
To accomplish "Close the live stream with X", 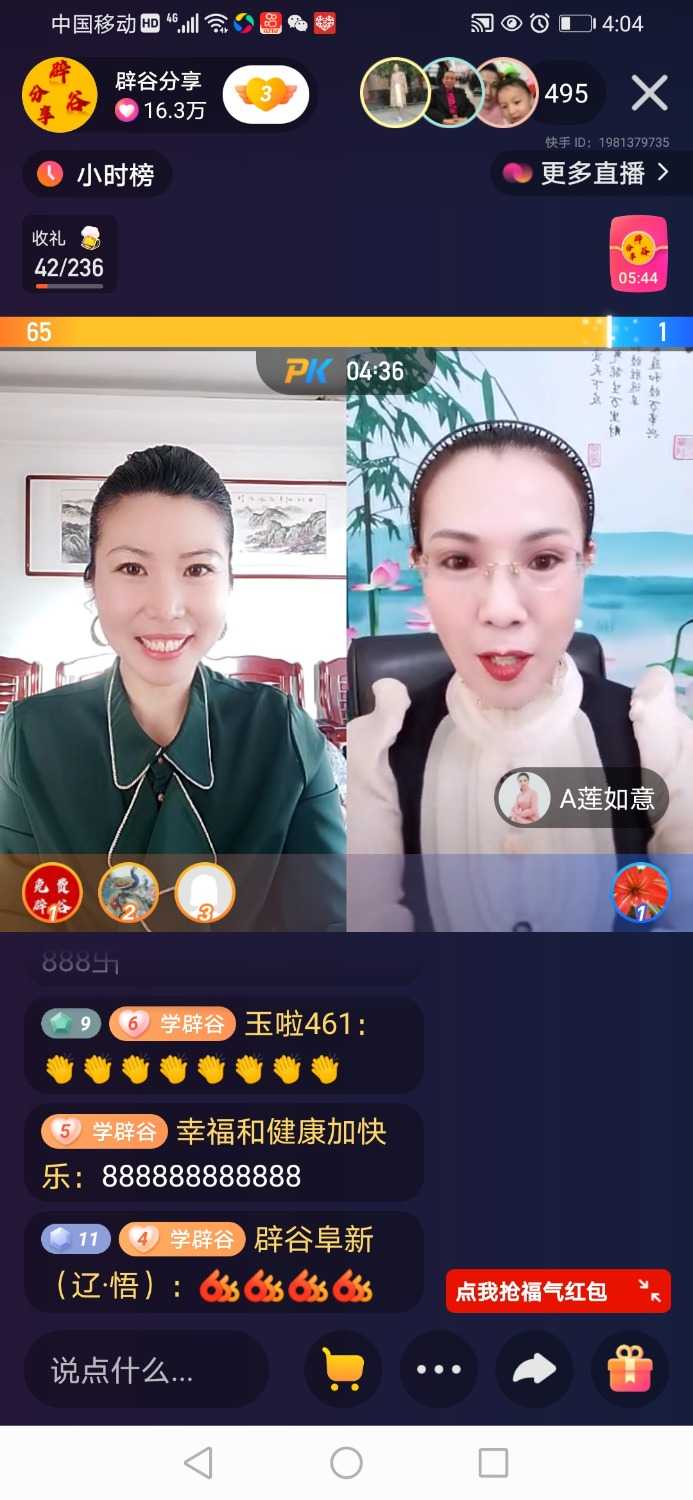I will (x=649, y=94).
